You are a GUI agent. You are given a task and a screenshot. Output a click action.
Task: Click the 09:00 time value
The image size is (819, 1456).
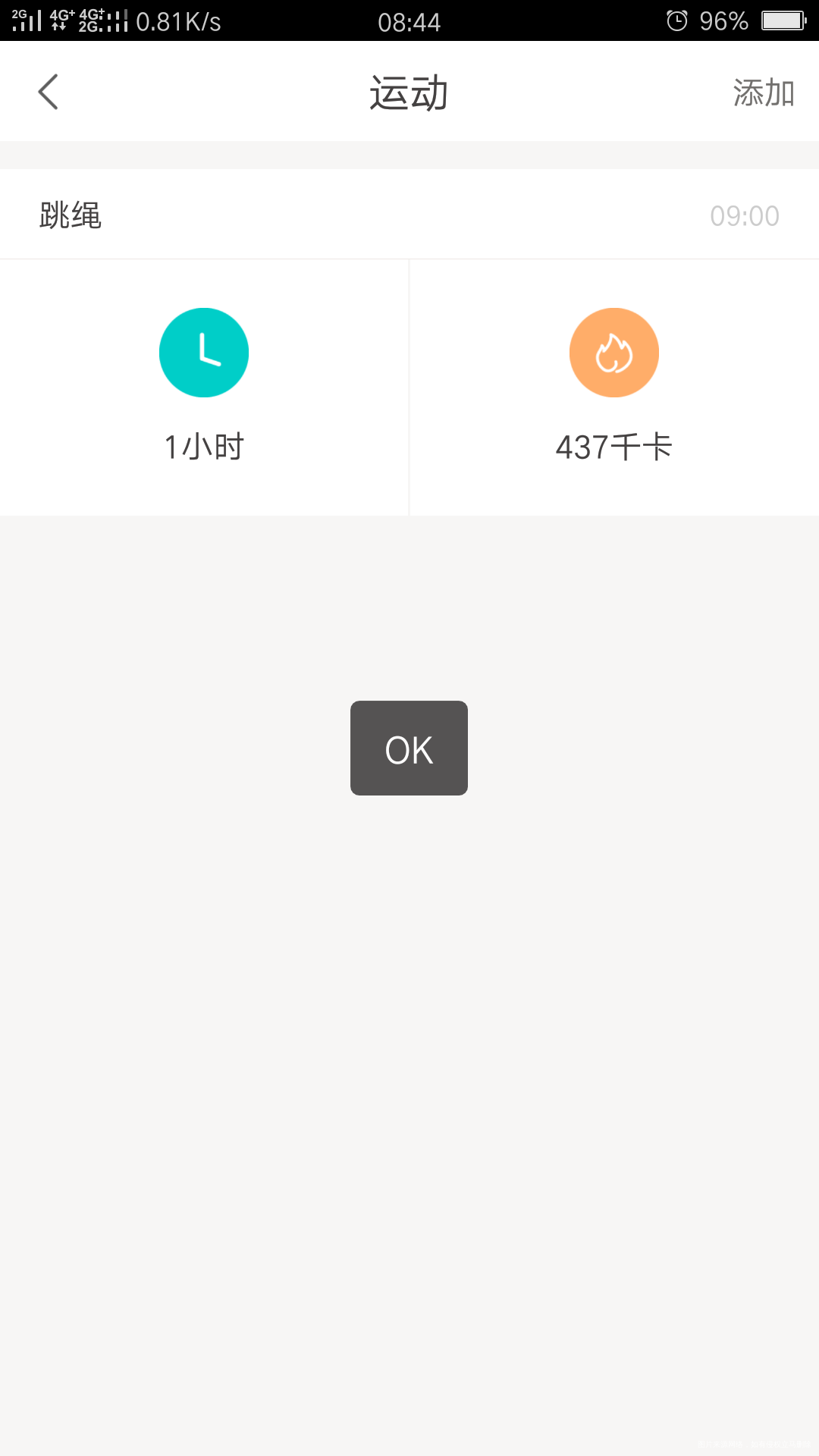pos(745,215)
